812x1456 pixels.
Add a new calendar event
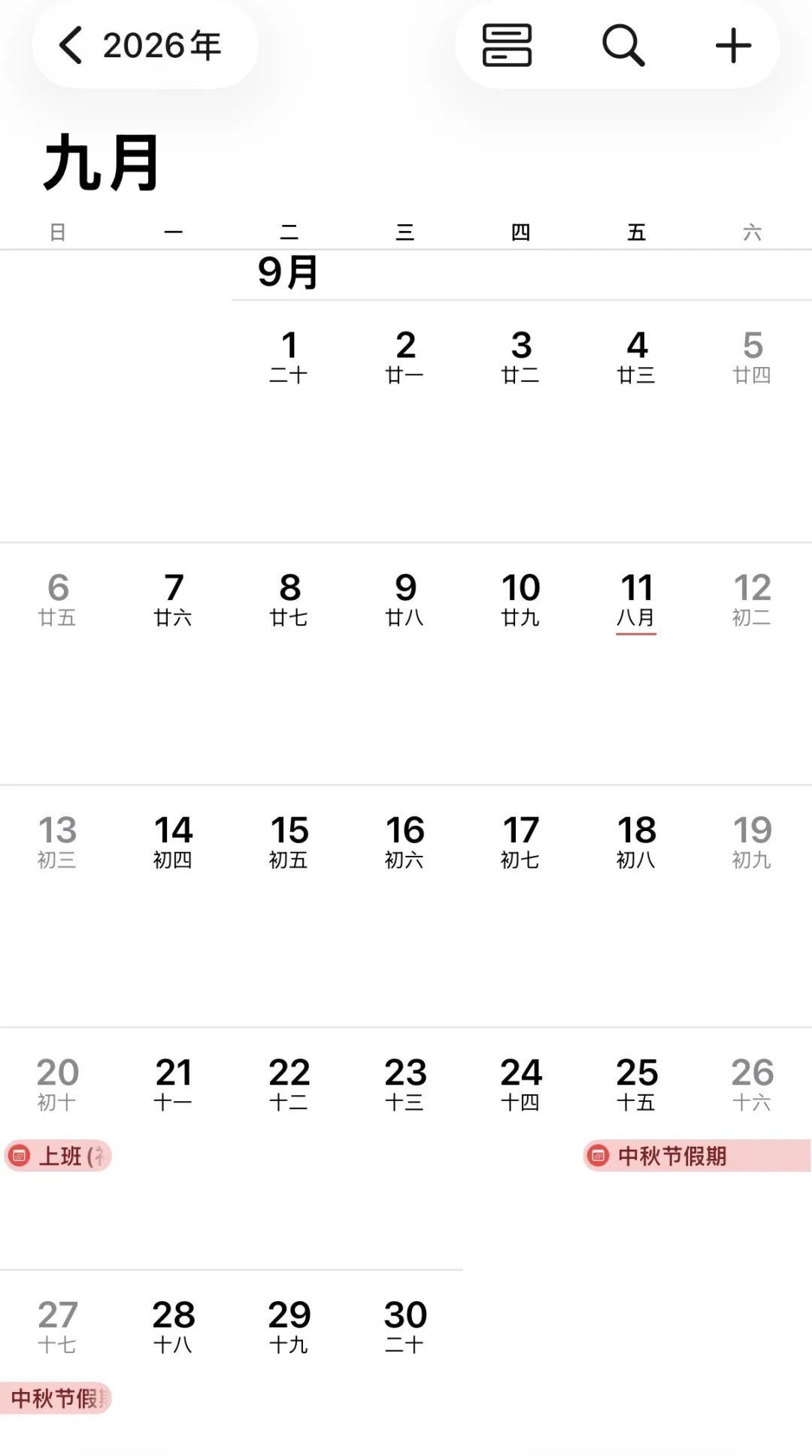pos(733,46)
